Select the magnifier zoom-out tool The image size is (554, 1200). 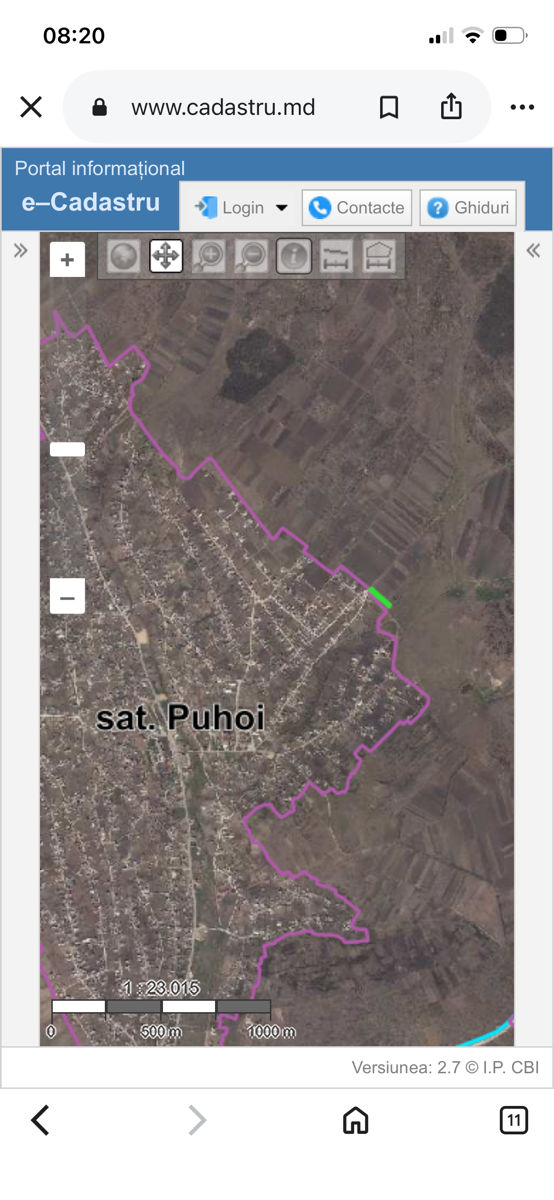(251, 256)
